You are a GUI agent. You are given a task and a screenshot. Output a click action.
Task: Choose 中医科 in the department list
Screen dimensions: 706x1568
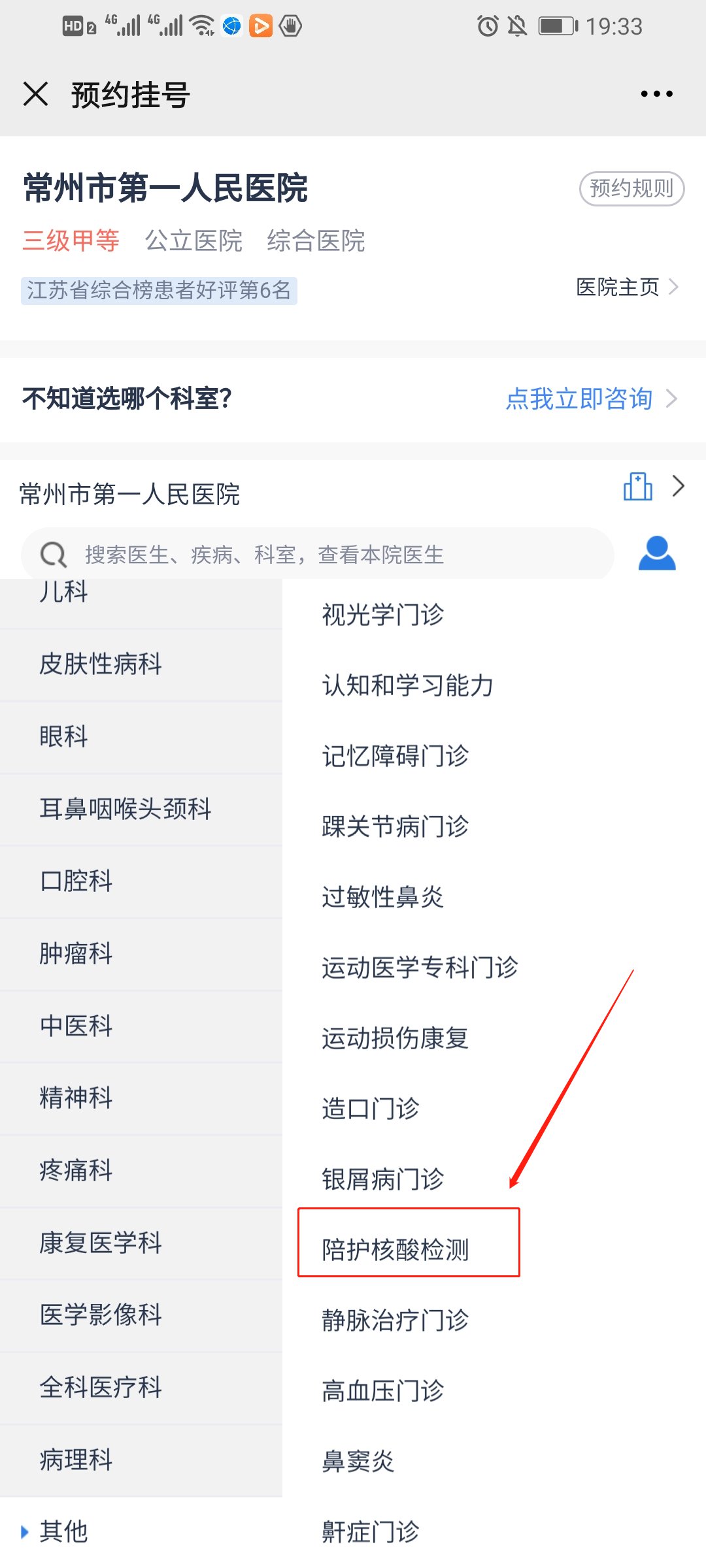76,1026
